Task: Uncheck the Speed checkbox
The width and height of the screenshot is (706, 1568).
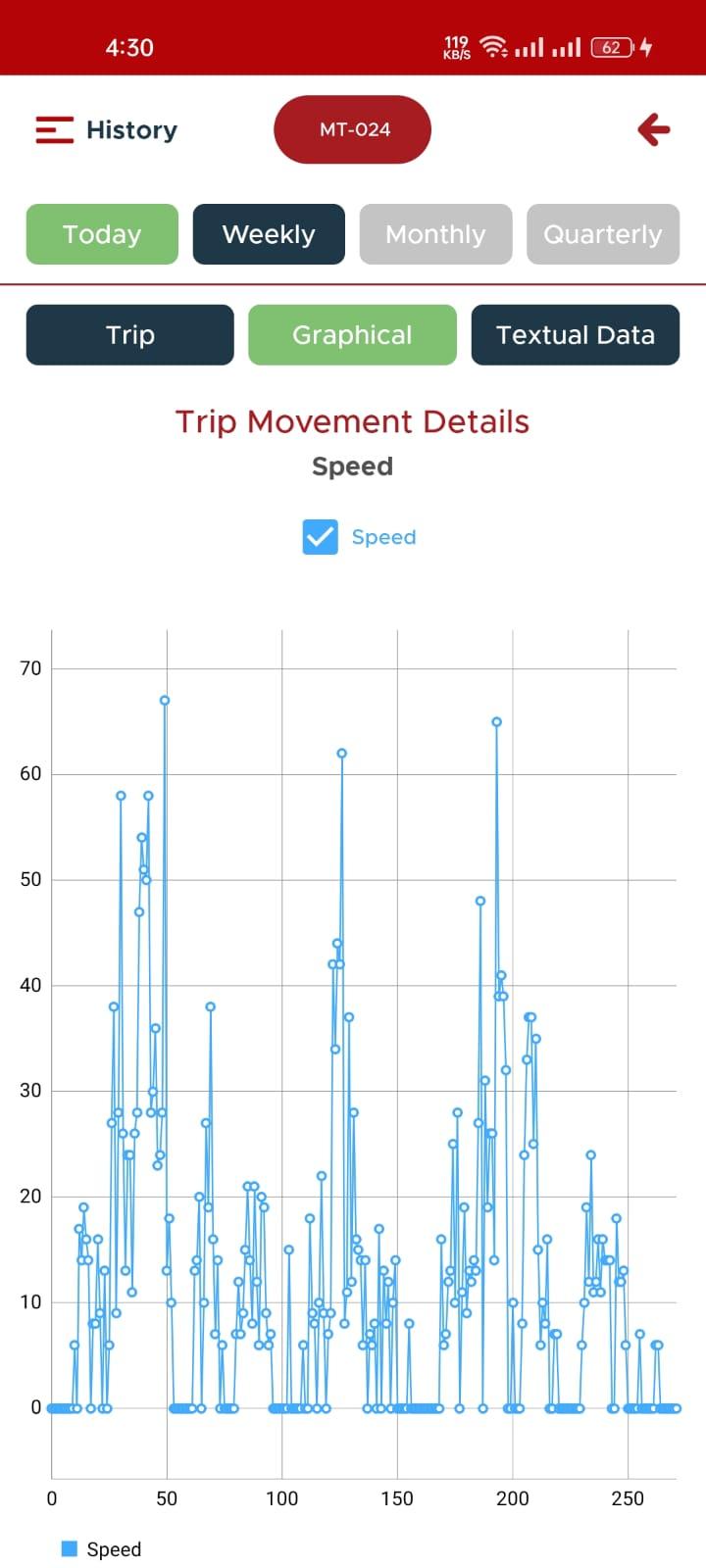Action: pyautogui.click(x=321, y=537)
